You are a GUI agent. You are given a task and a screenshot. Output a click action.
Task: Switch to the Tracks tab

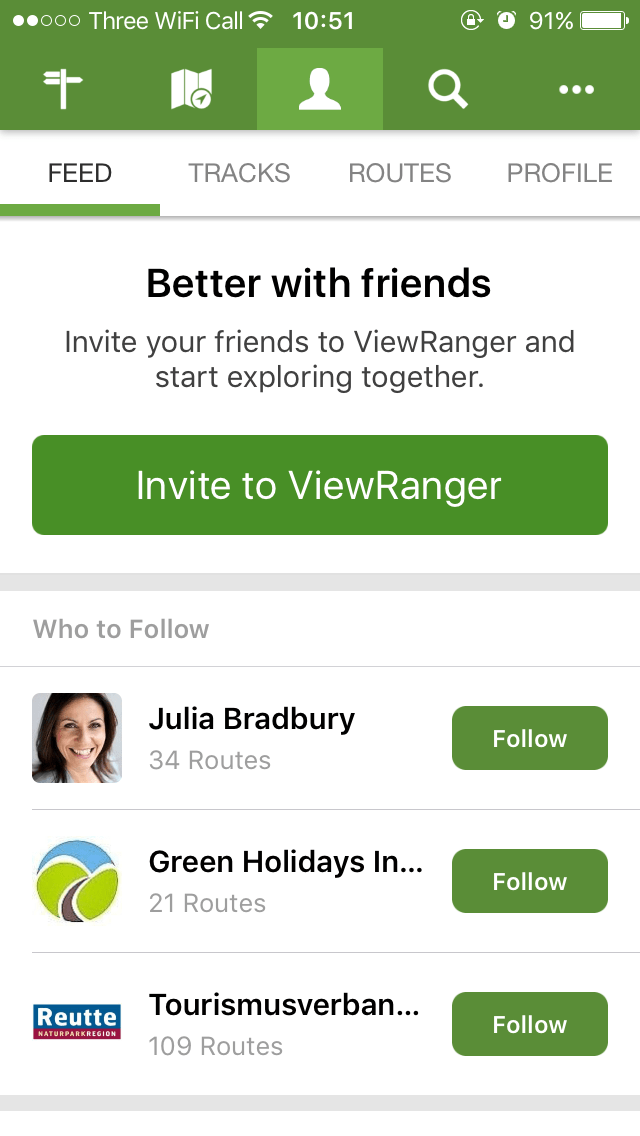pyautogui.click(x=240, y=174)
